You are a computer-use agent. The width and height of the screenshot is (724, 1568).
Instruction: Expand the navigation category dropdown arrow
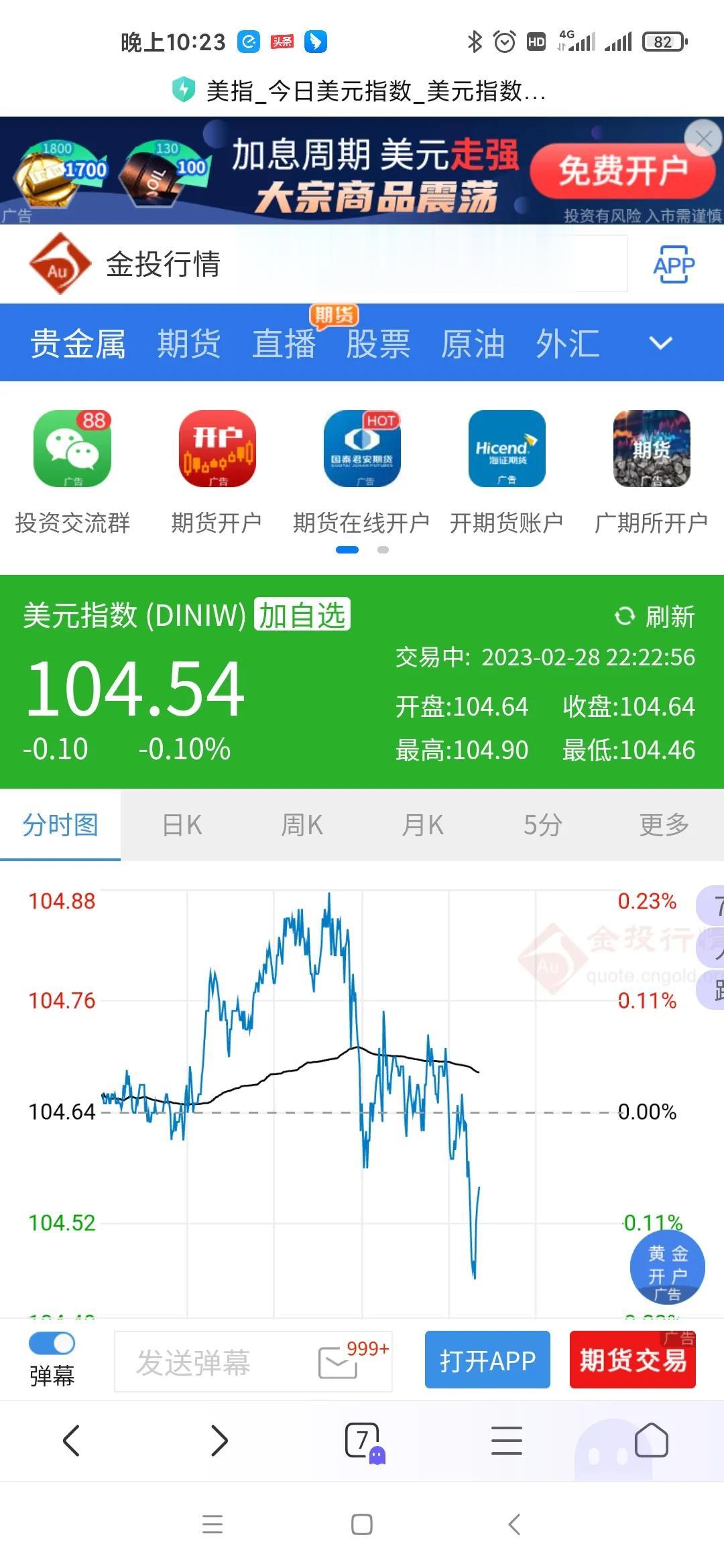pyautogui.click(x=660, y=344)
